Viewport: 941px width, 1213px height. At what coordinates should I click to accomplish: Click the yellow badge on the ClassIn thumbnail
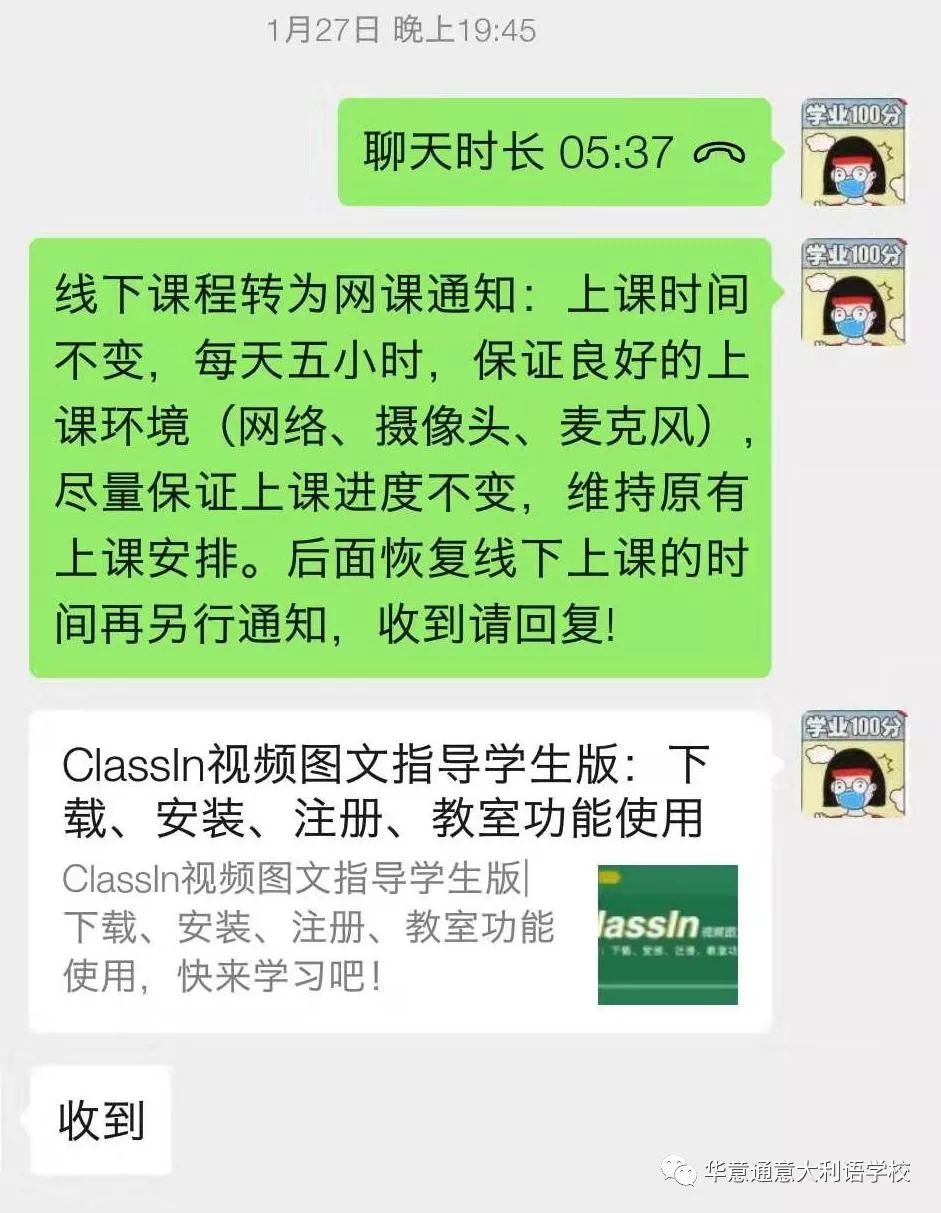612,878
